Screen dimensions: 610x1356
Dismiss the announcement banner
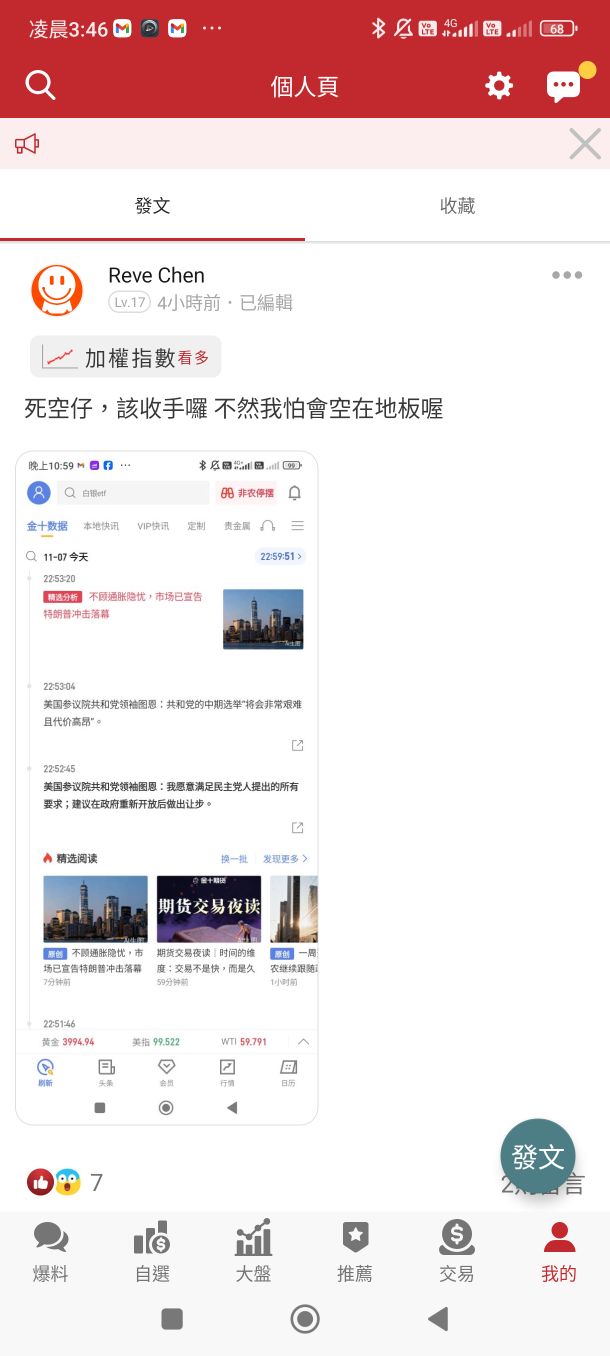coord(585,144)
